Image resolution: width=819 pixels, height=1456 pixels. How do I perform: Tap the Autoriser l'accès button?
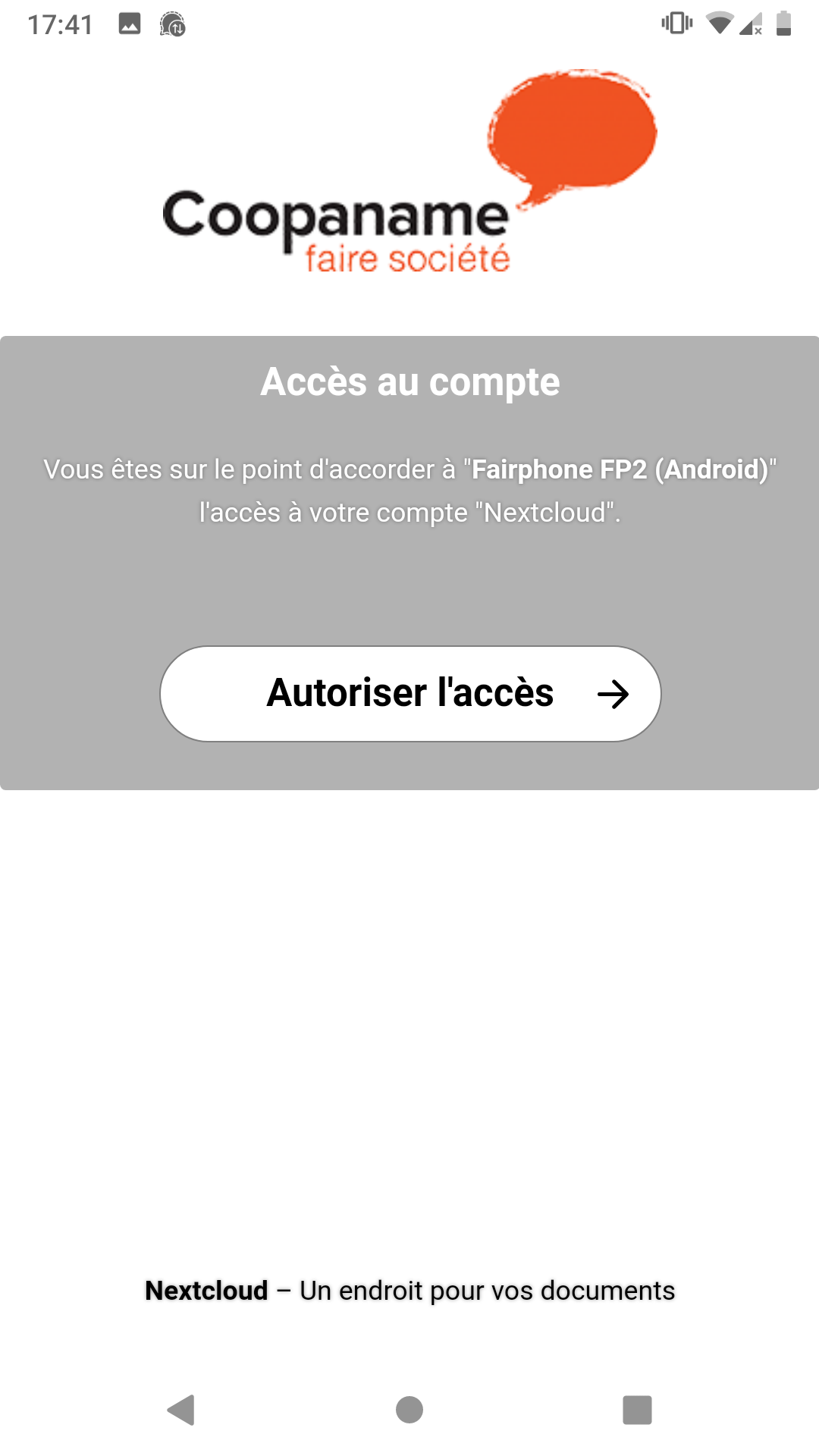[x=410, y=693]
